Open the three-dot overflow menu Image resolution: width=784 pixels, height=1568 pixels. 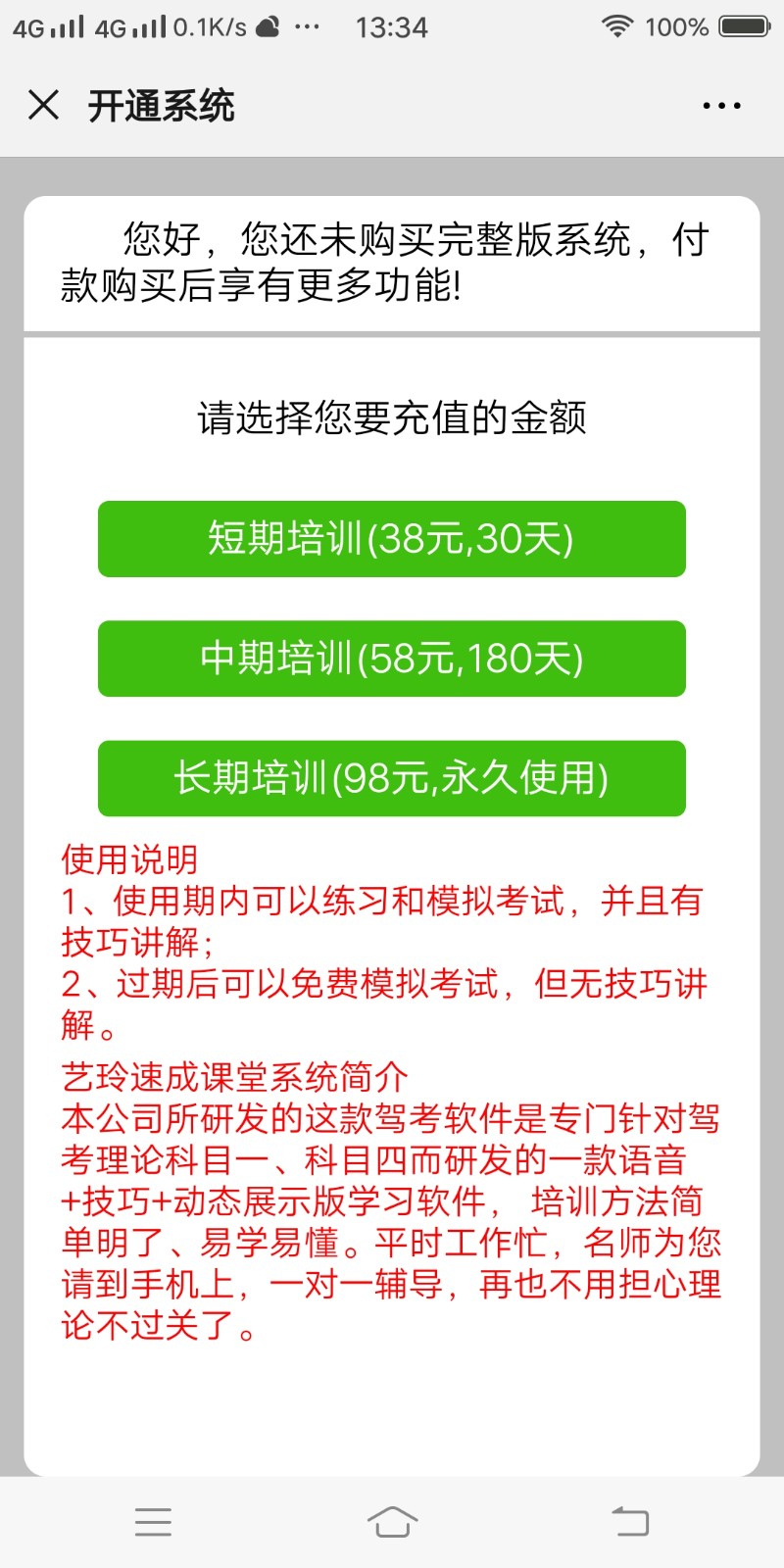[721, 106]
